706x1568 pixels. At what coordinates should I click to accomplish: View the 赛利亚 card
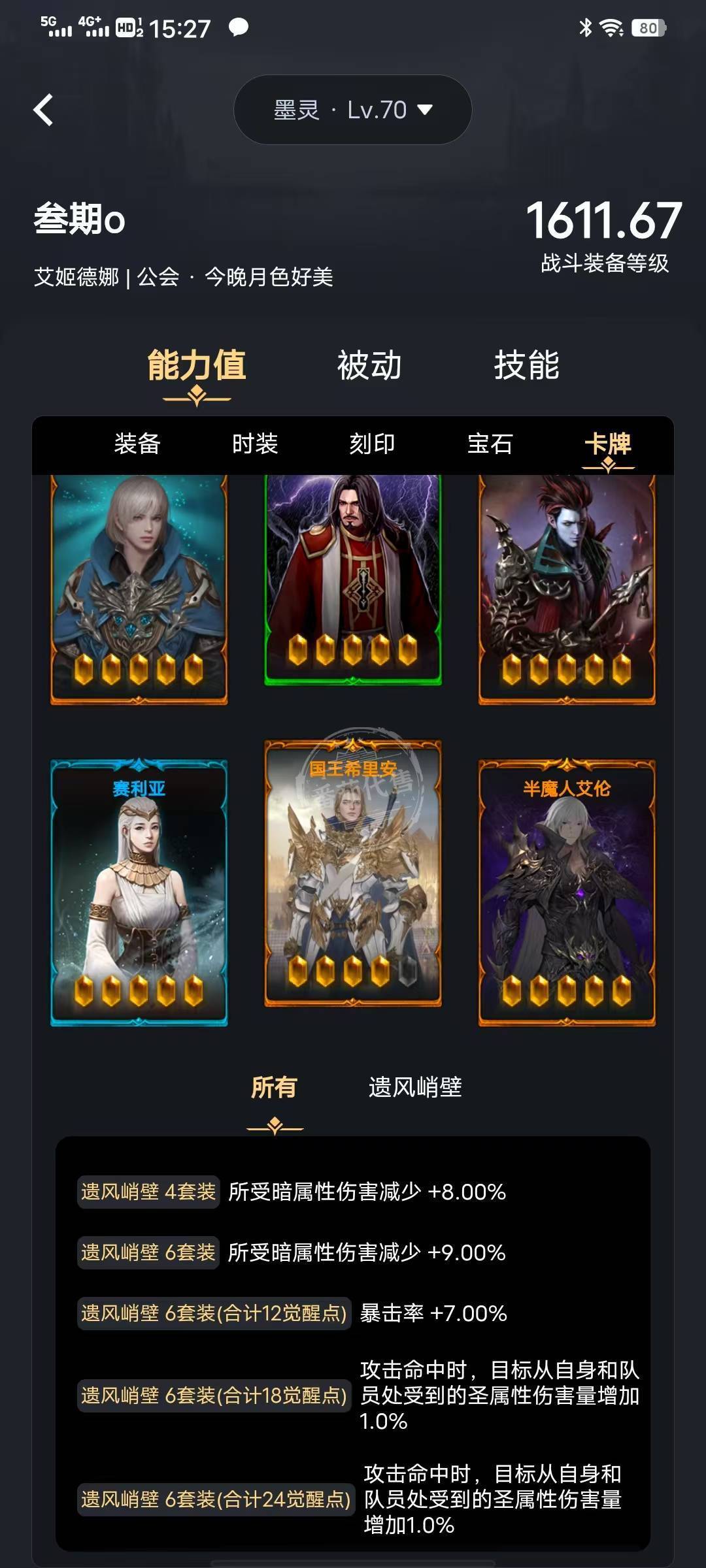(139, 892)
